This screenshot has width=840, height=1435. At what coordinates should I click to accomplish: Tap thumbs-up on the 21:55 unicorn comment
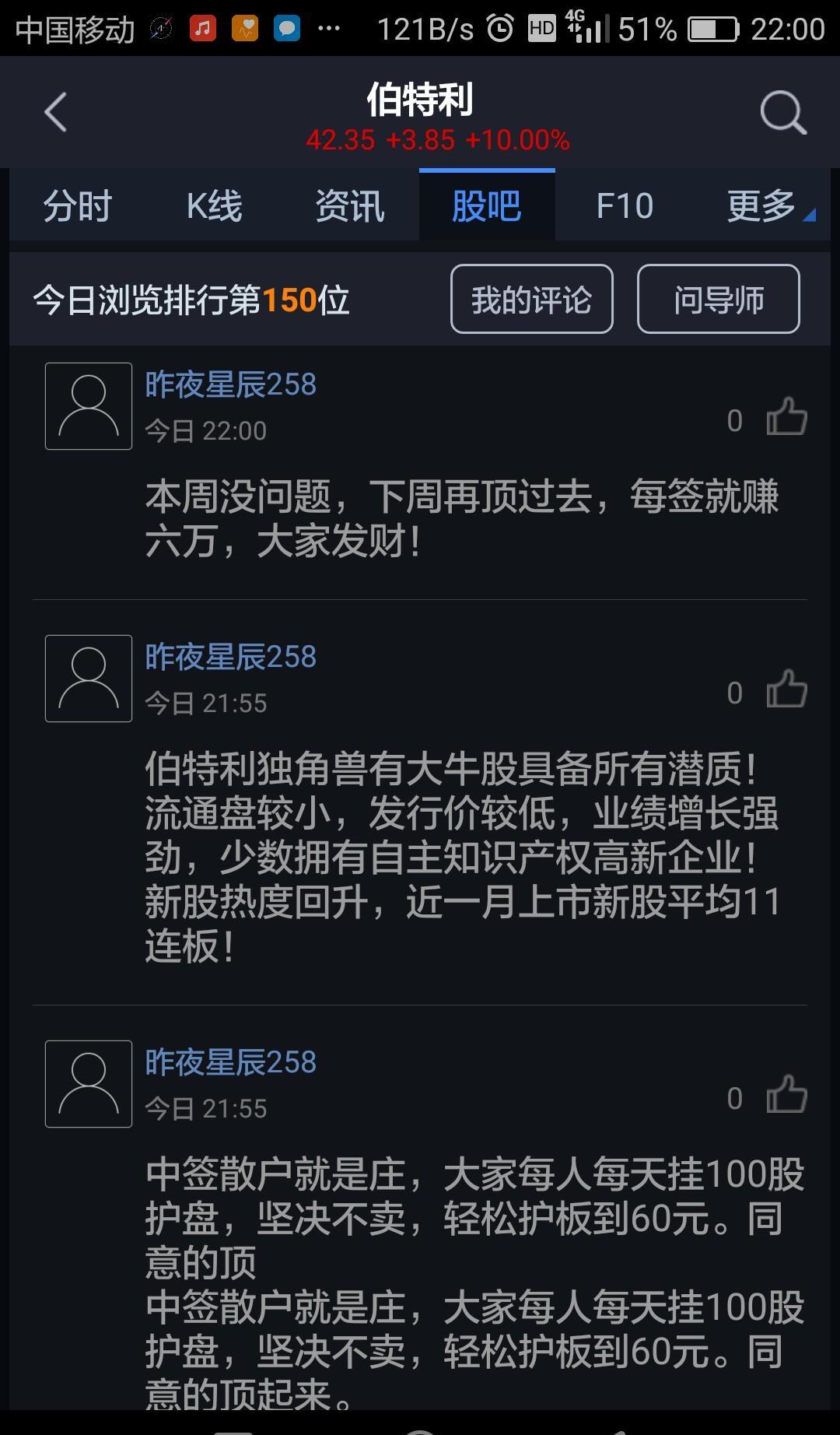tap(786, 689)
